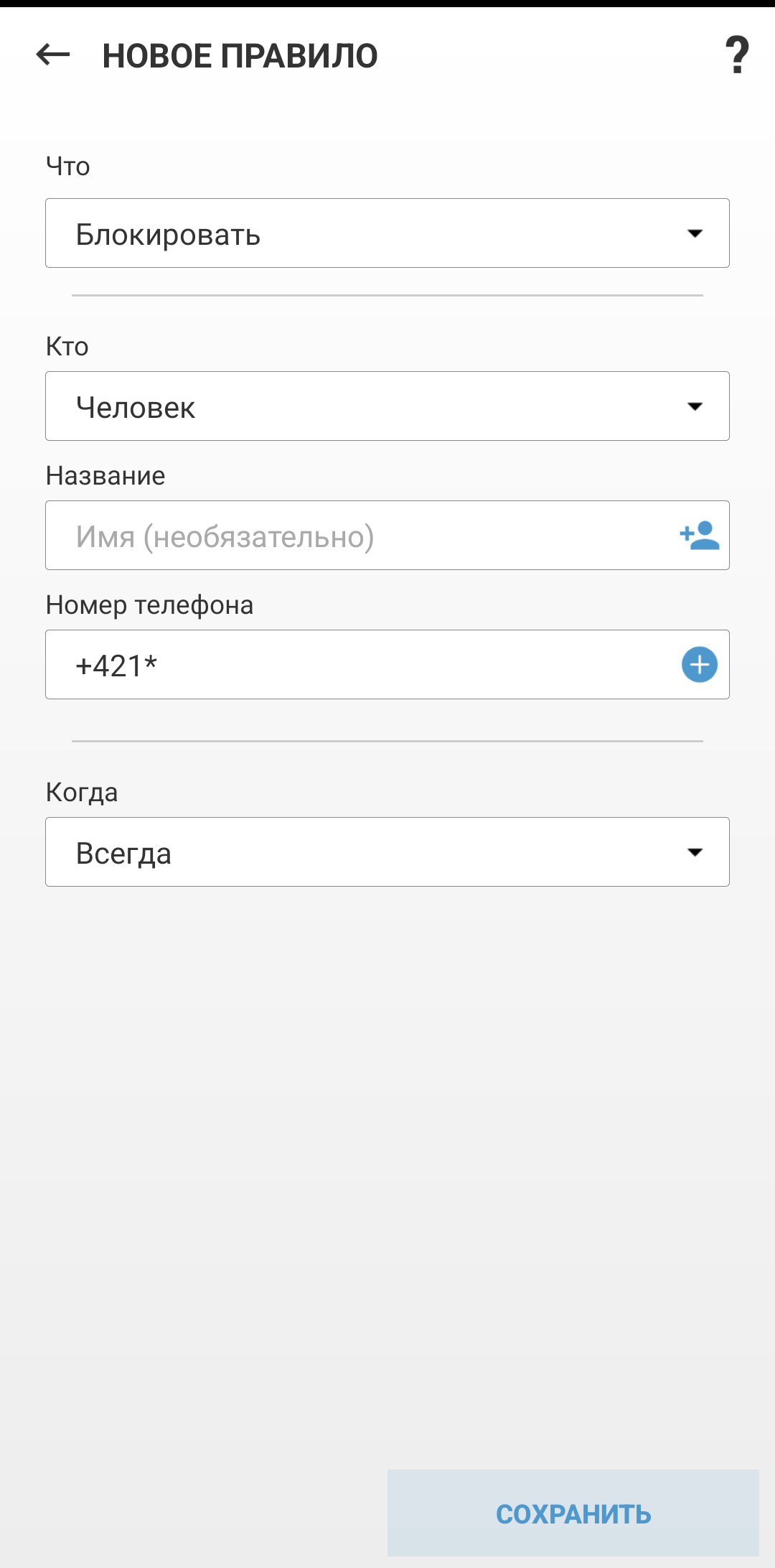Click the +421* number text

click(x=116, y=664)
